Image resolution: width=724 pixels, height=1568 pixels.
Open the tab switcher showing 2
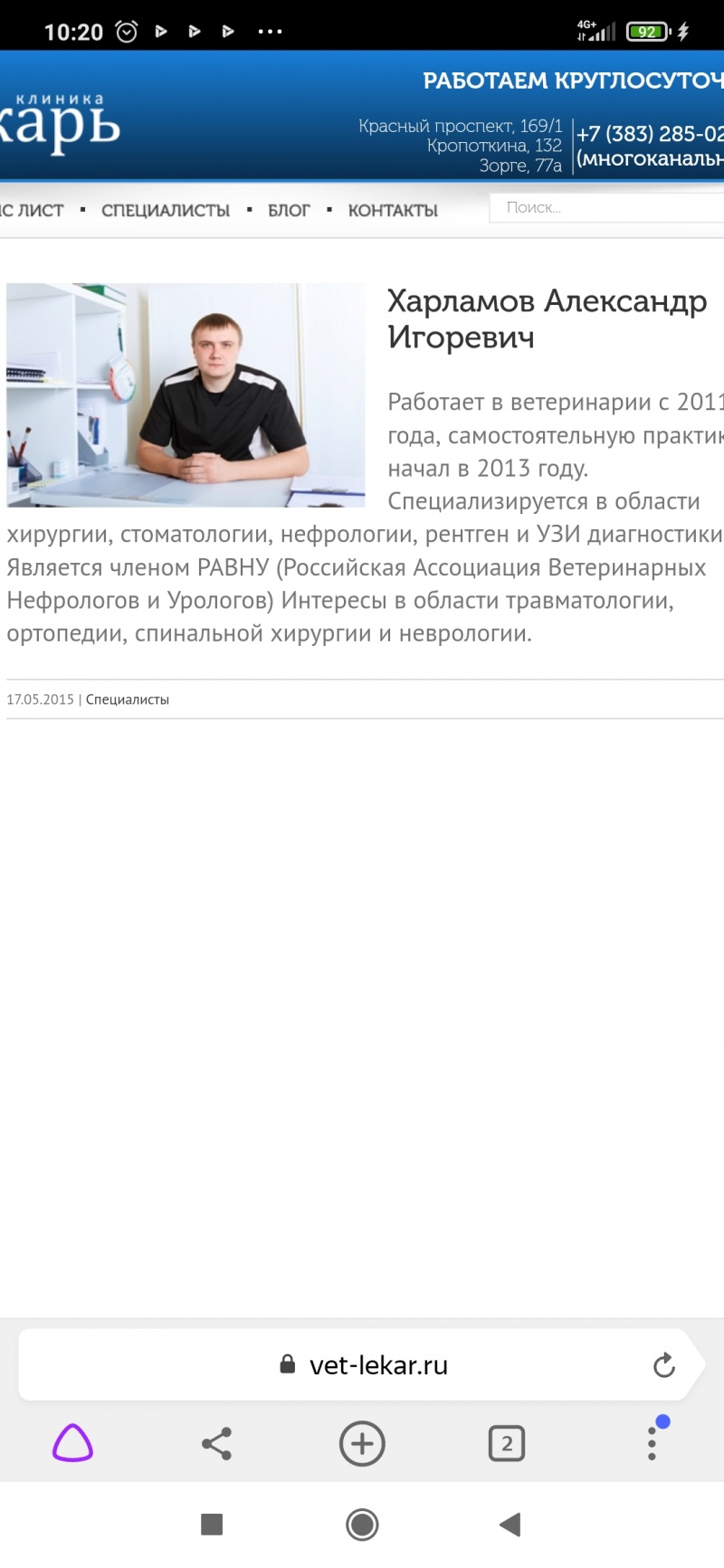coord(507,1443)
